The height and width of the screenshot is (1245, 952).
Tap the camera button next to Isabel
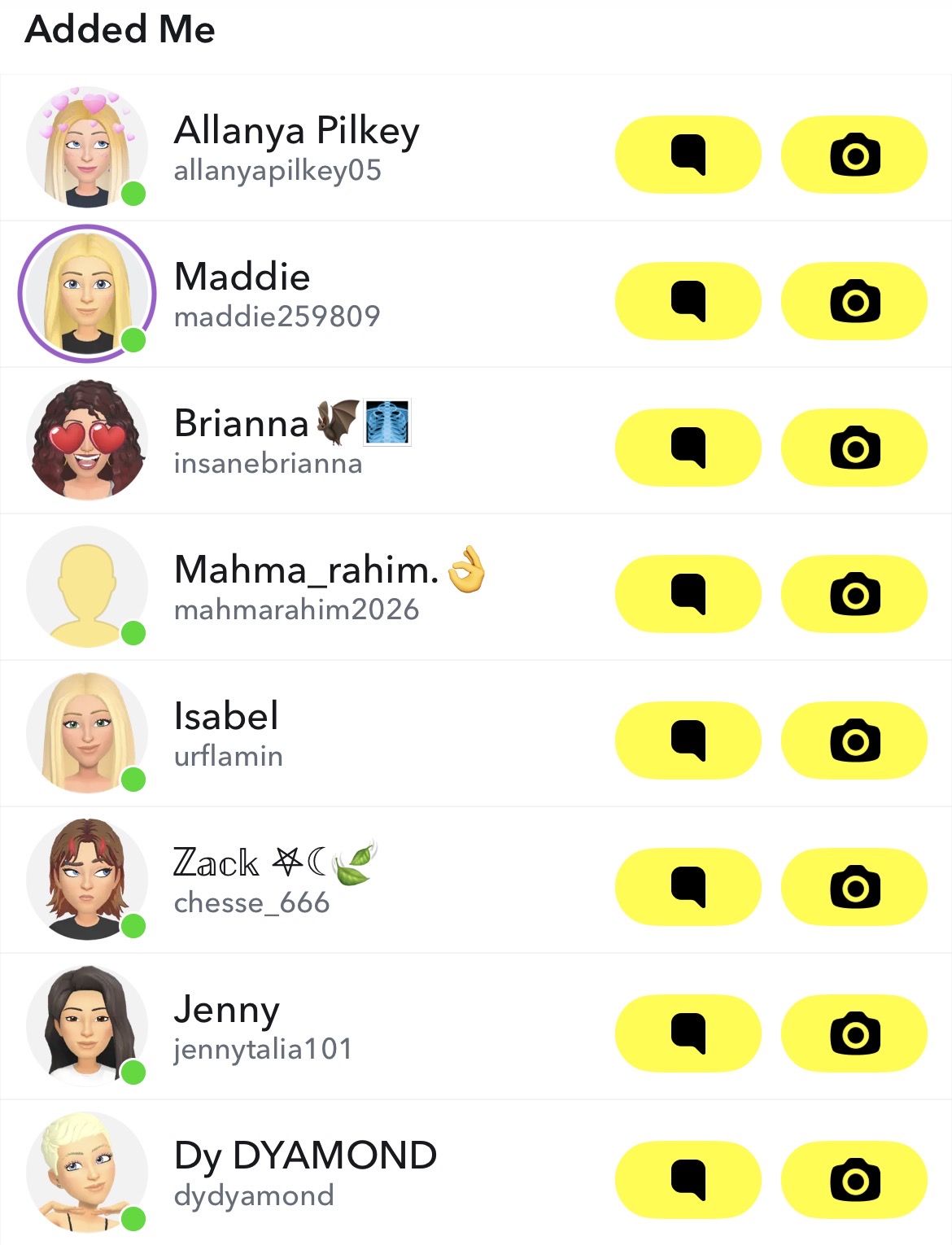click(854, 740)
